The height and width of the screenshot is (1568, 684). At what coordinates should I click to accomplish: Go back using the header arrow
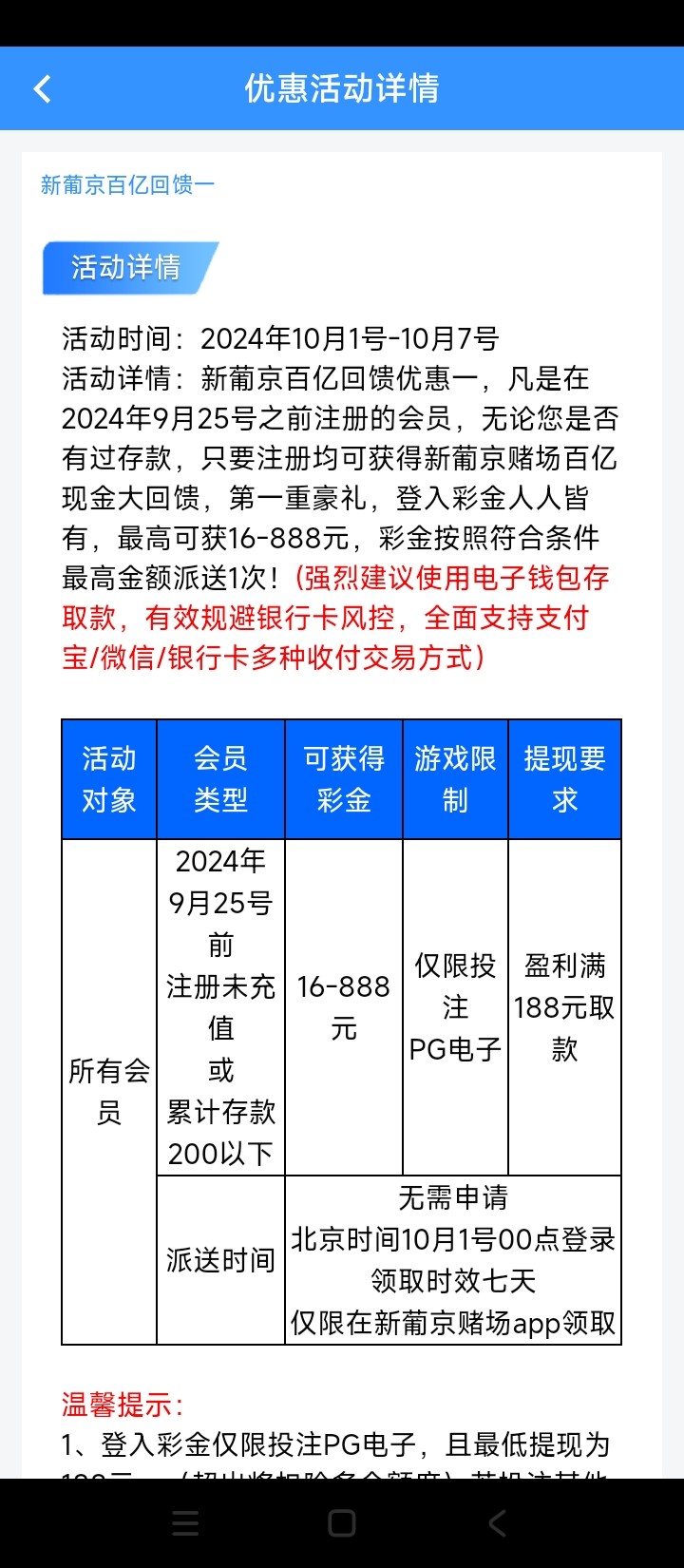pyautogui.click(x=42, y=88)
